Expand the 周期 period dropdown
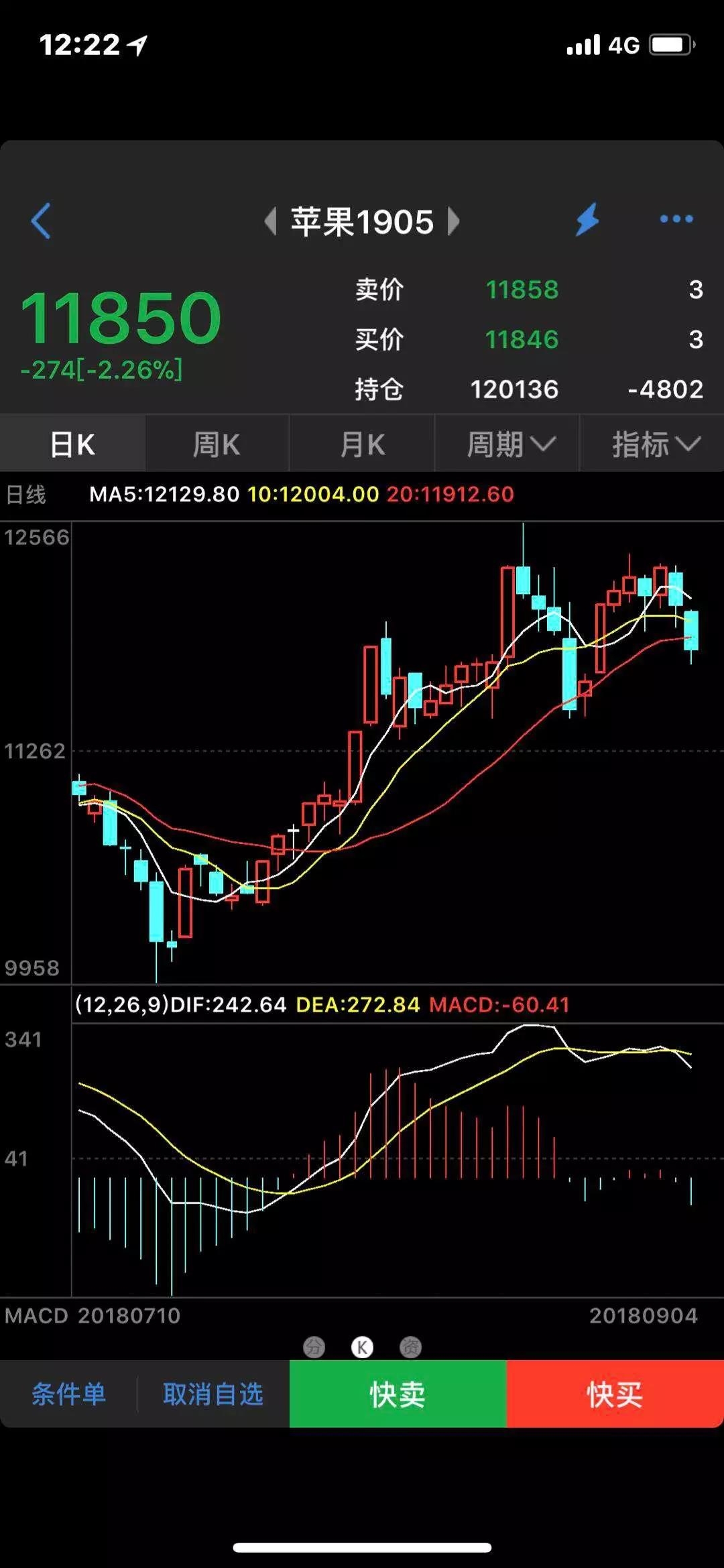 pos(507,444)
